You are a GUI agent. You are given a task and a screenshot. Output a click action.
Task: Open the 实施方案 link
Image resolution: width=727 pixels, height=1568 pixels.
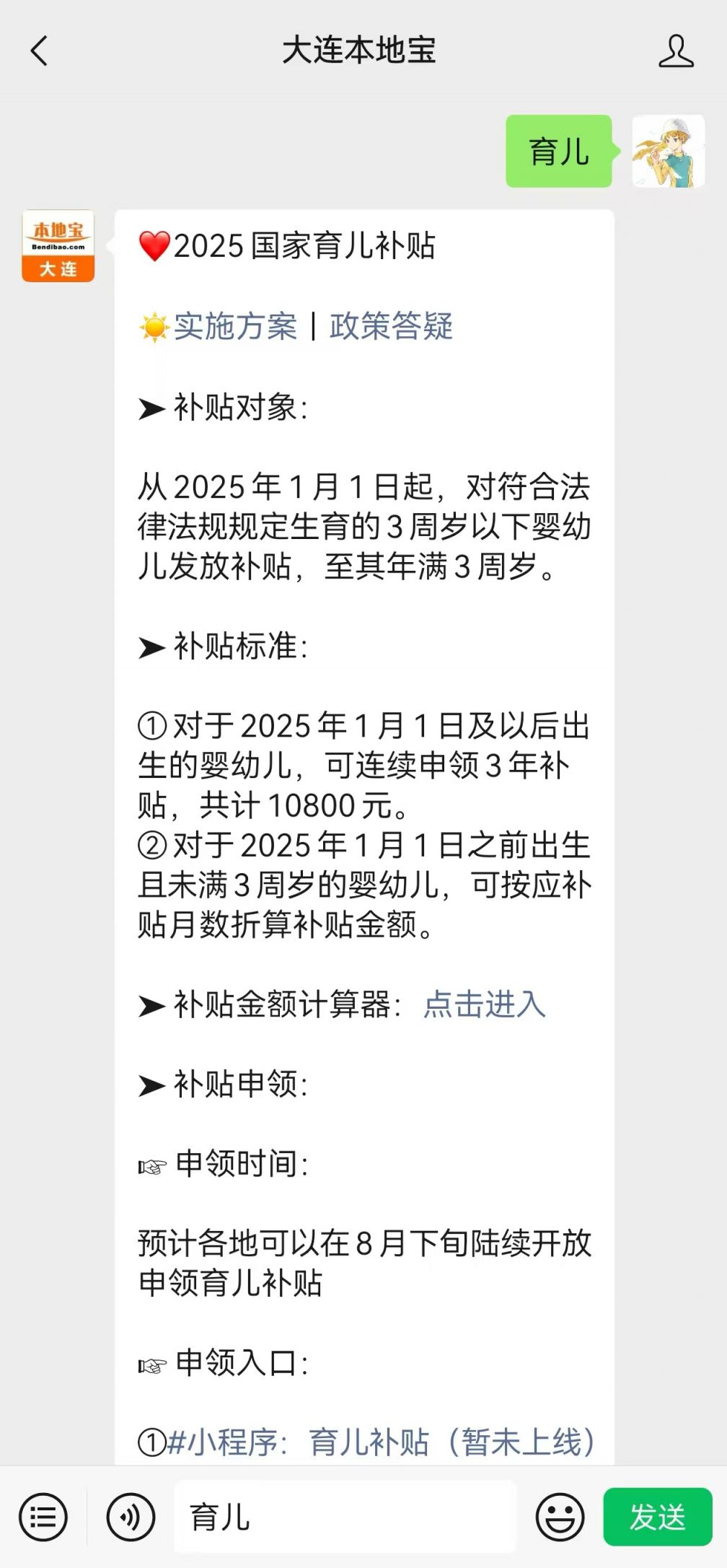pos(235,327)
